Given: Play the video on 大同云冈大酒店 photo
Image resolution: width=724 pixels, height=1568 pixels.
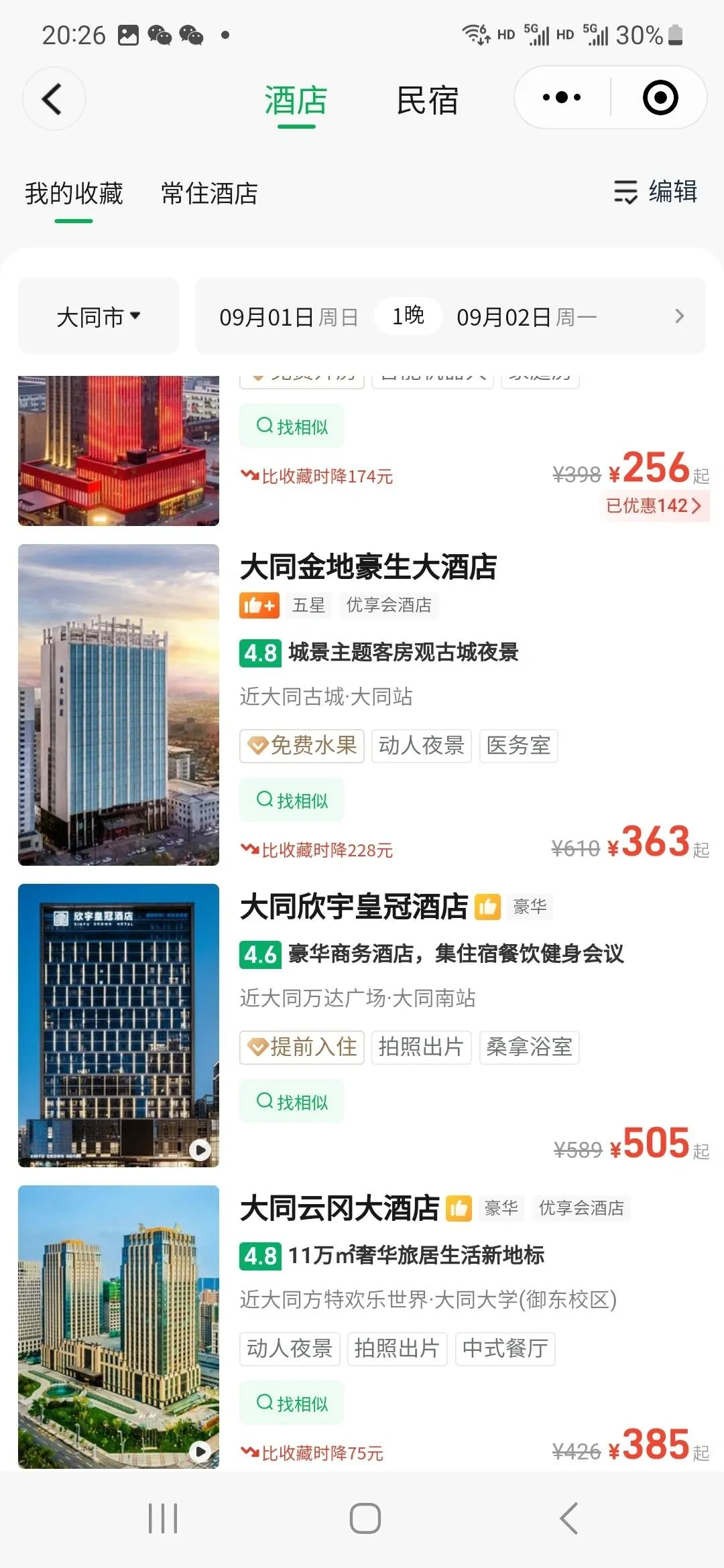Looking at the screenshot, I should pyautogui.click(x=199, y=1451).
